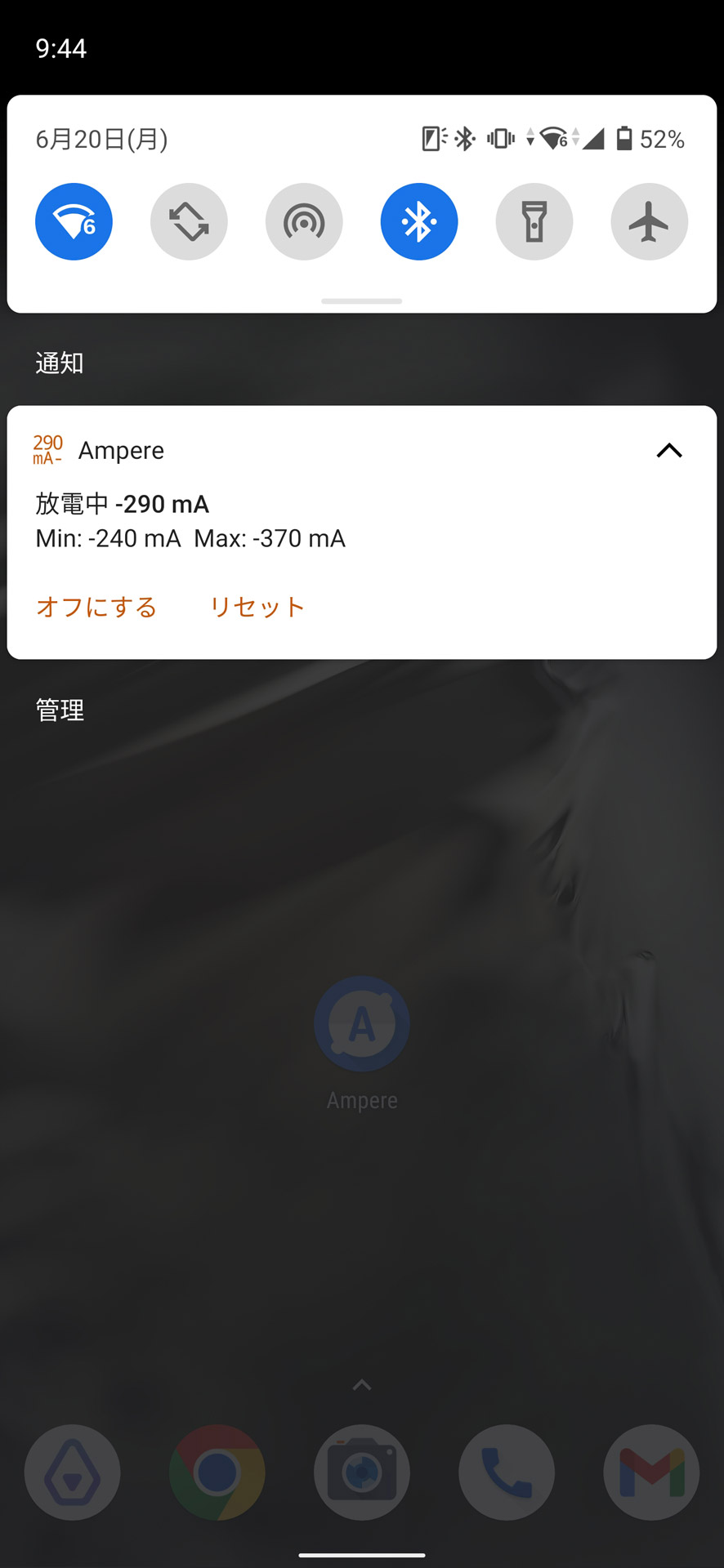
Task: Tap オフにする in the Ampere notification
Action: click(x=96, y=606)
